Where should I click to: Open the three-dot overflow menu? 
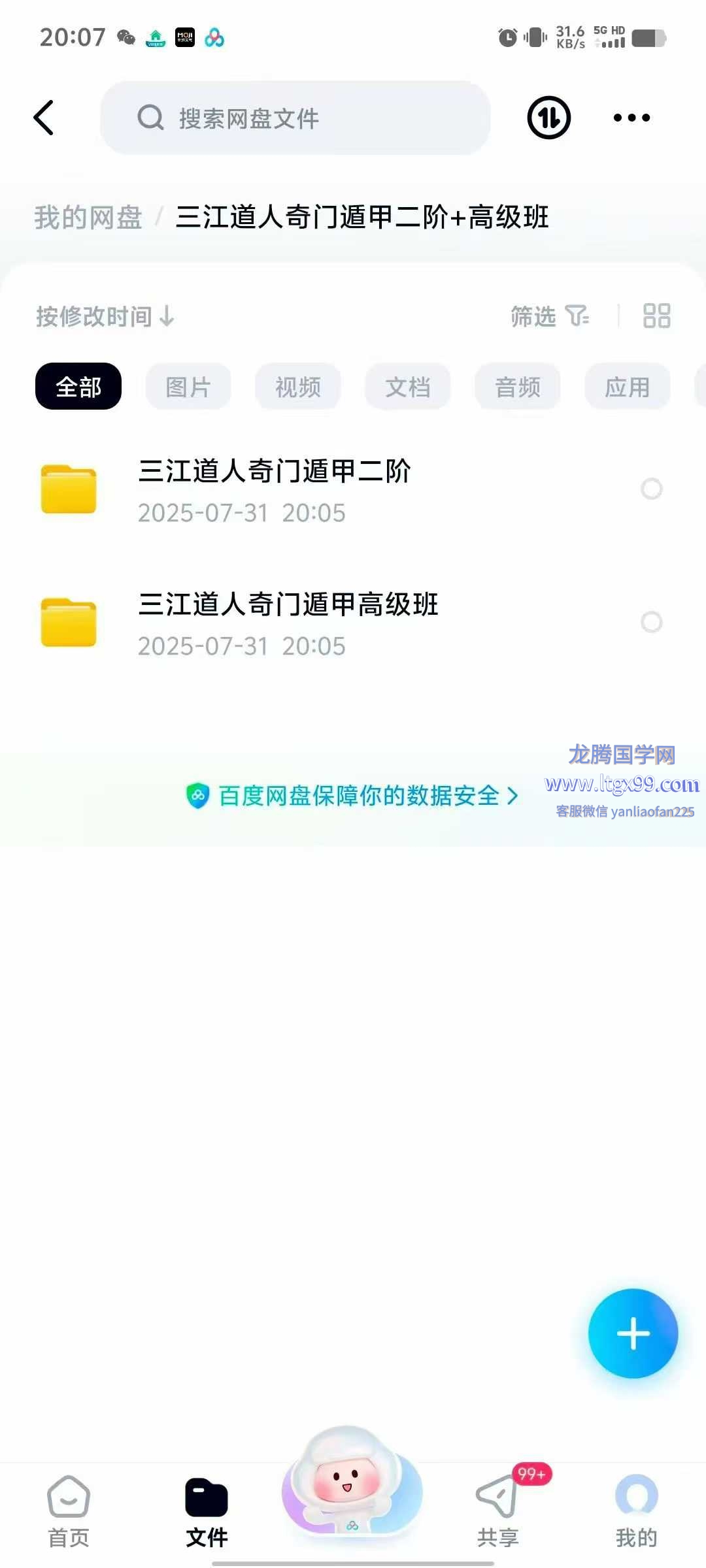tap(631, 118)
